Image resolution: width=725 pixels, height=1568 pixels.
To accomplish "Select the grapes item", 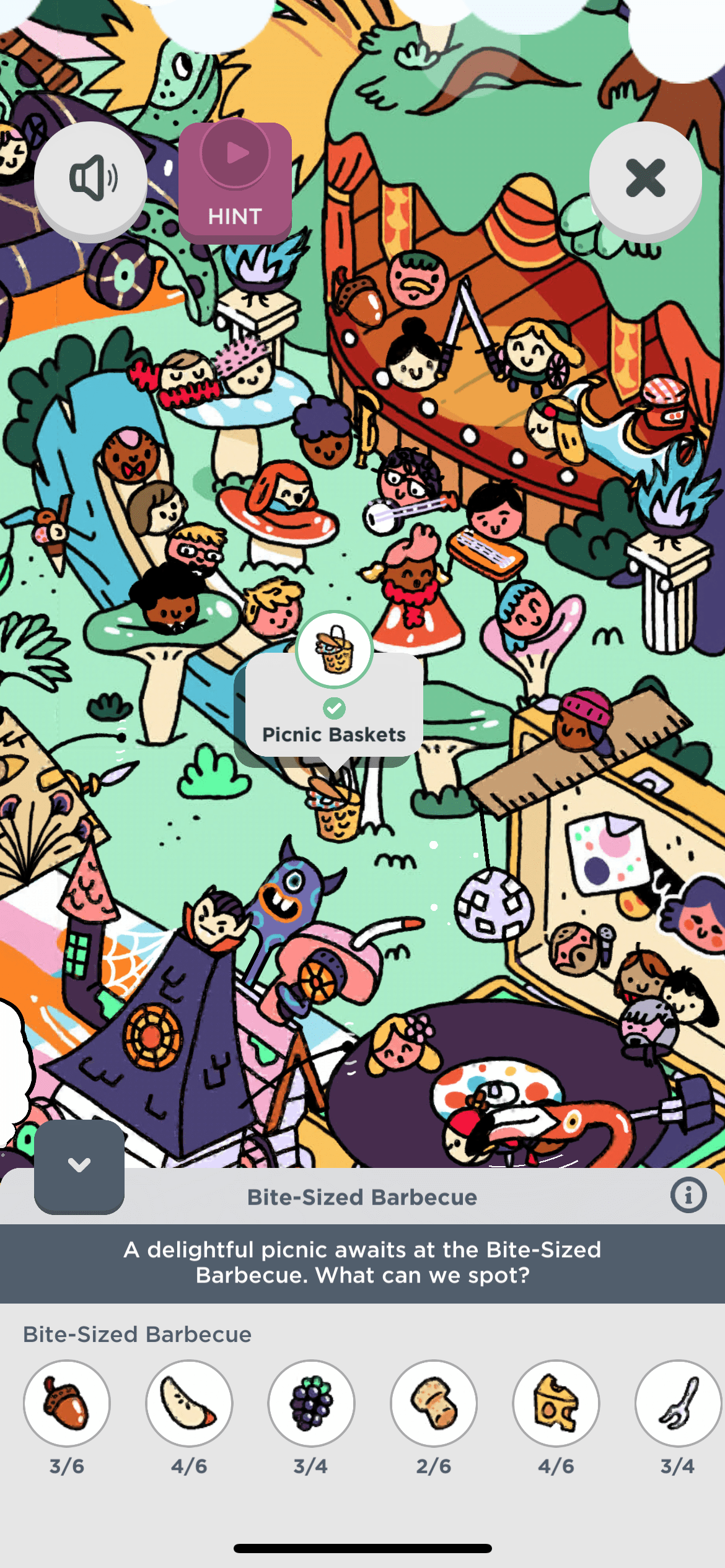I will click(311, 1403).
